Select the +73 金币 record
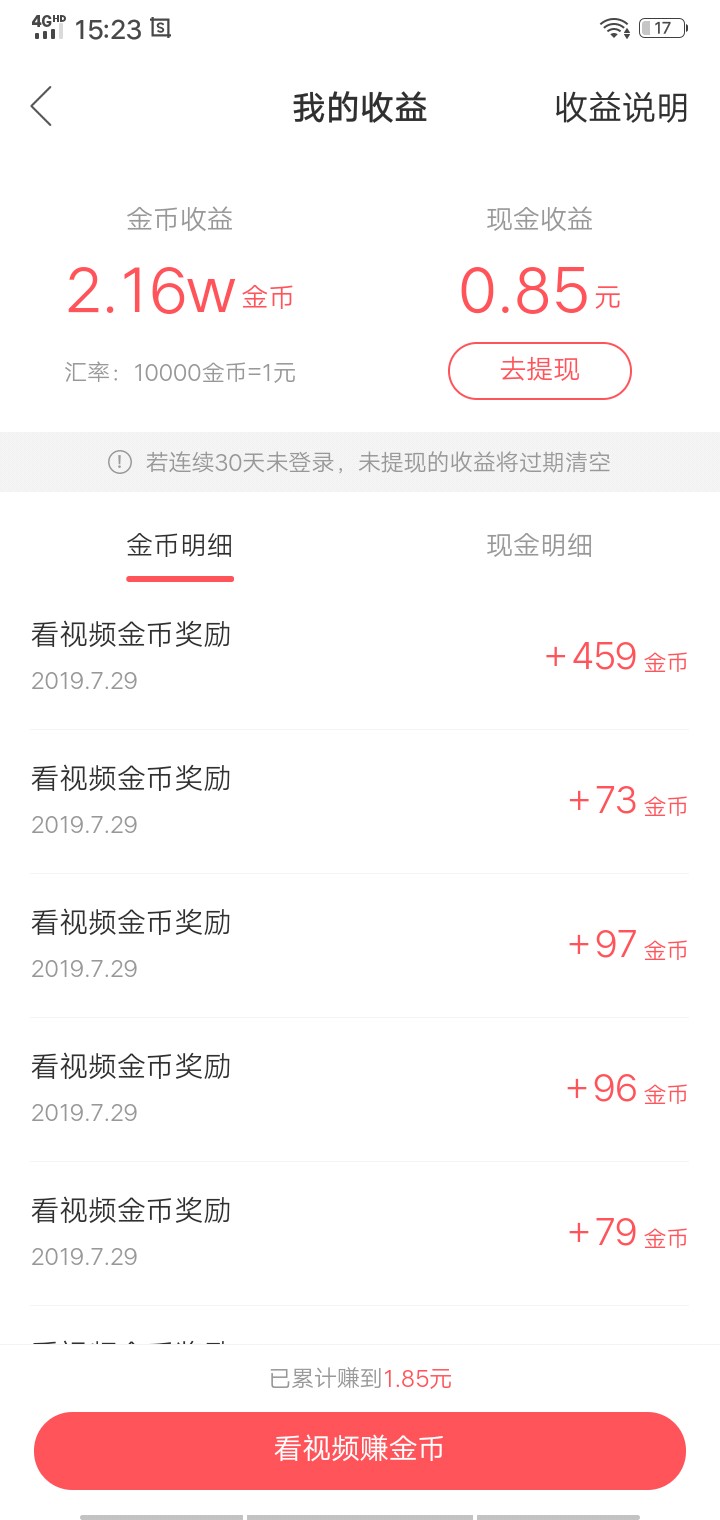This screenshot has width=720, height=1520. click(x=626, y=802)
